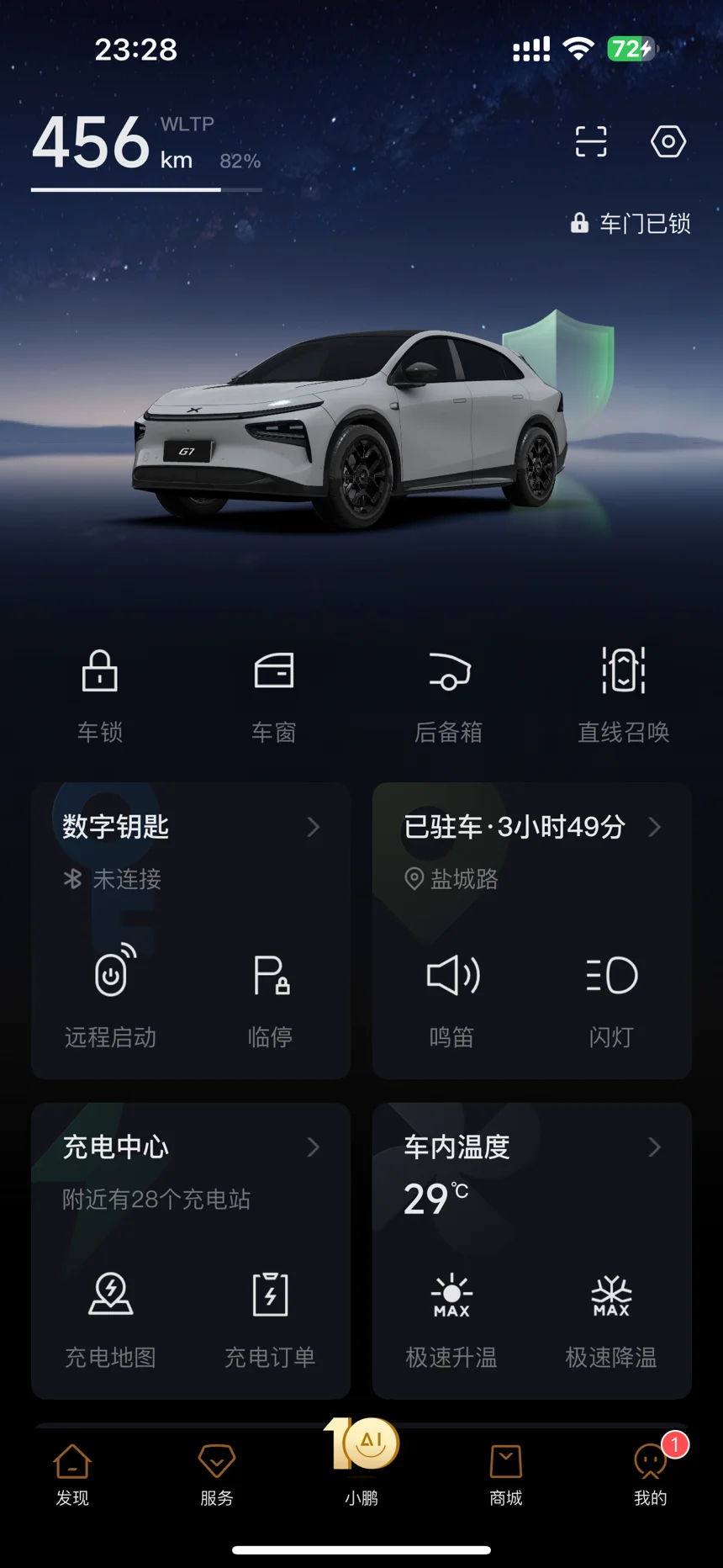The height and width of the screenshot is (1568, 723).
Task: Start 直线召唤 straight-line summon
Action: 623,693
